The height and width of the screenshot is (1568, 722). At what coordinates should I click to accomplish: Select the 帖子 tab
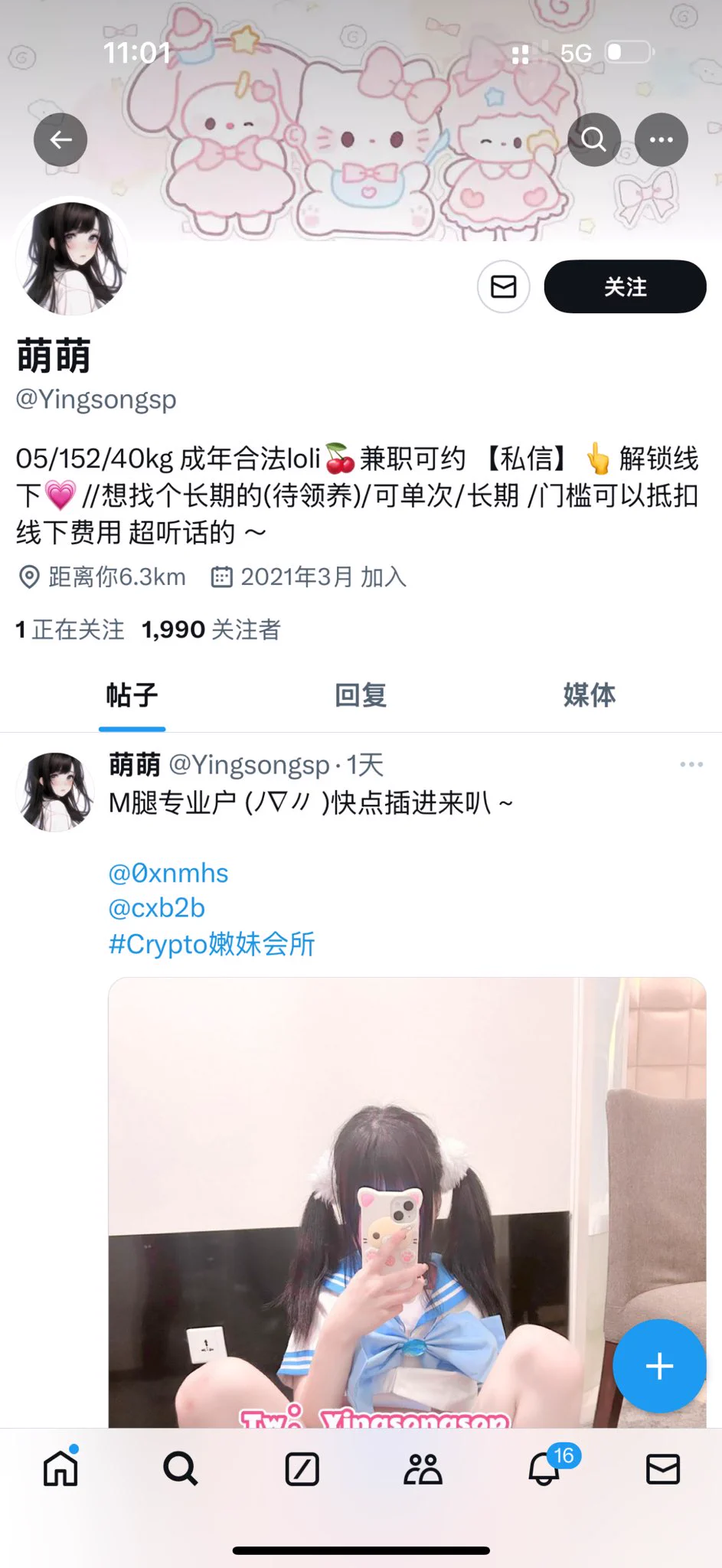tap(132, 695)
